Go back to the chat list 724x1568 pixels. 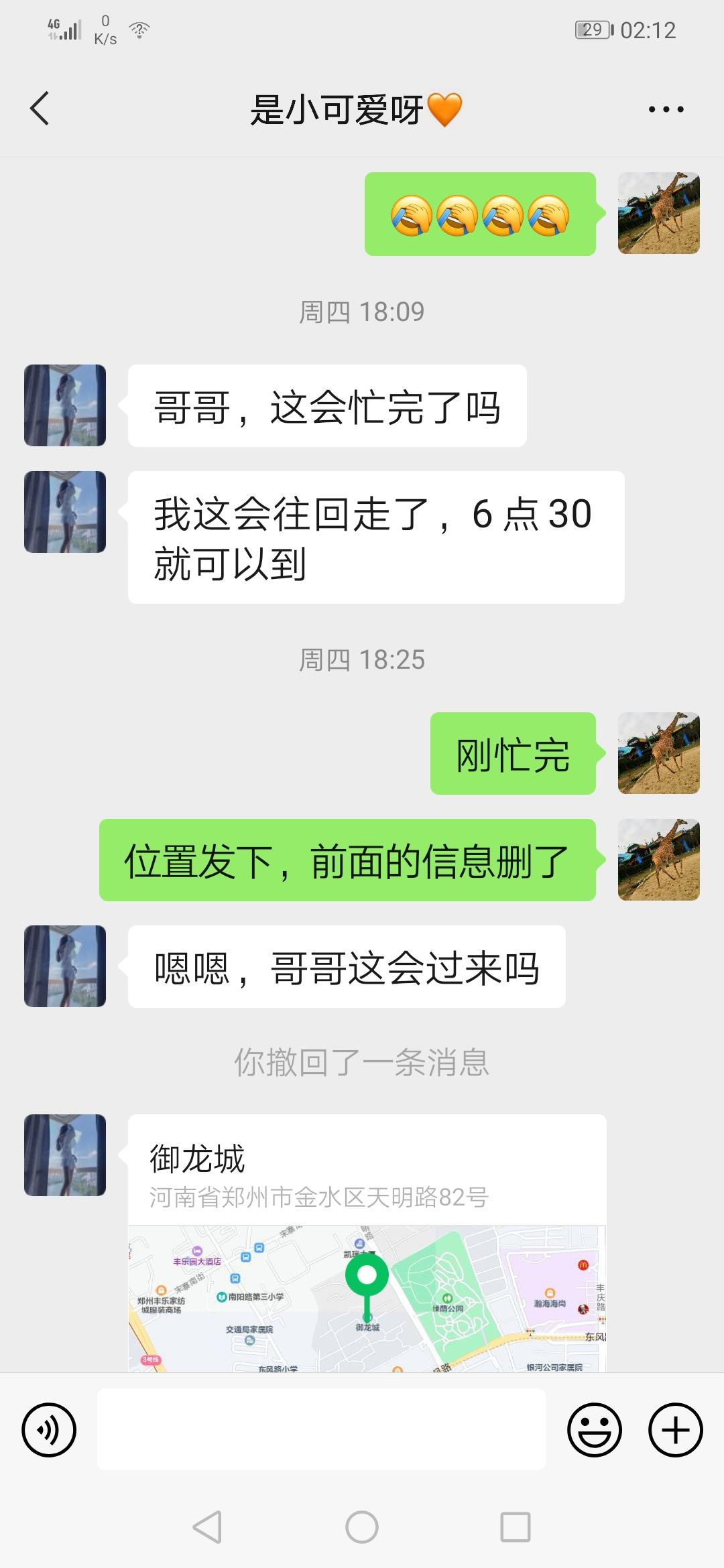[x=40, y=109]
